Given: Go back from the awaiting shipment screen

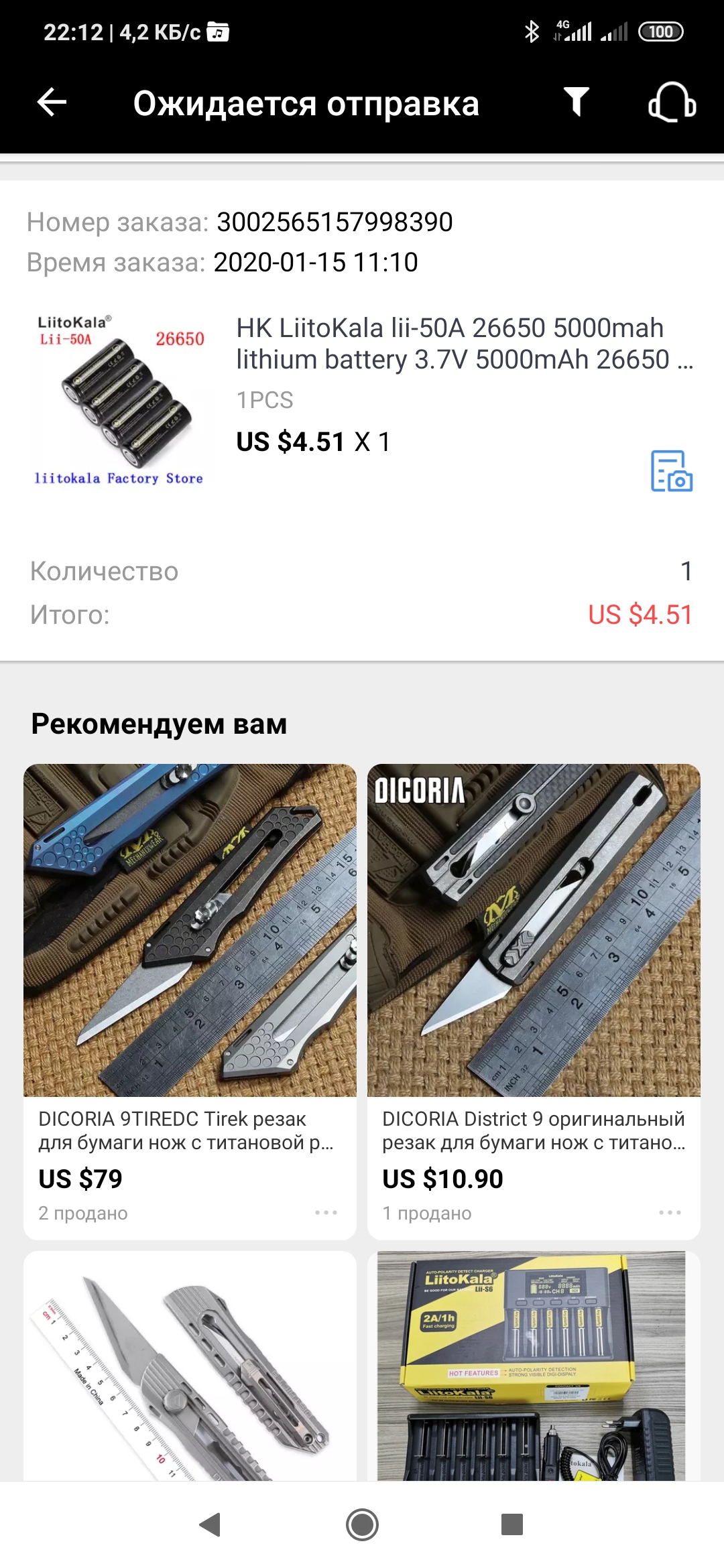Looking at the screenshot, I should click(x=52, y=103).
